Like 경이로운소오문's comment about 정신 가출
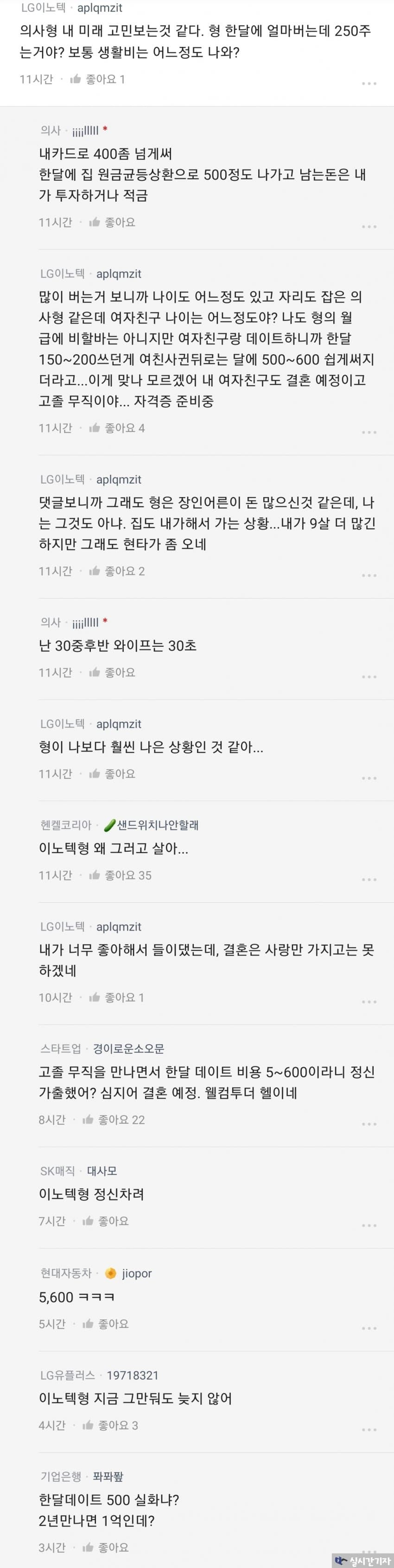 coord(113,1119)
